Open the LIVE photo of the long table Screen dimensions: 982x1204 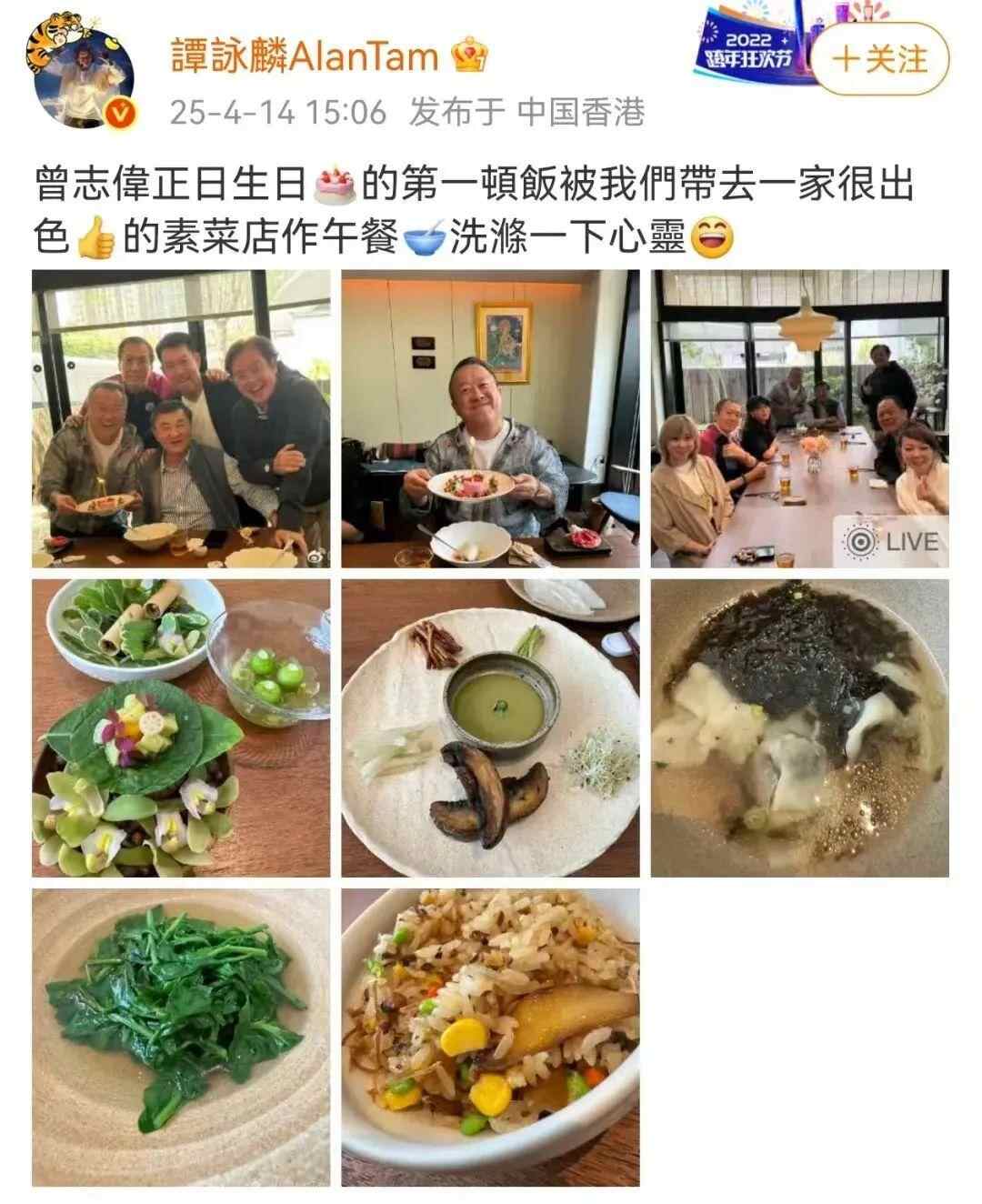pos(799,418)
